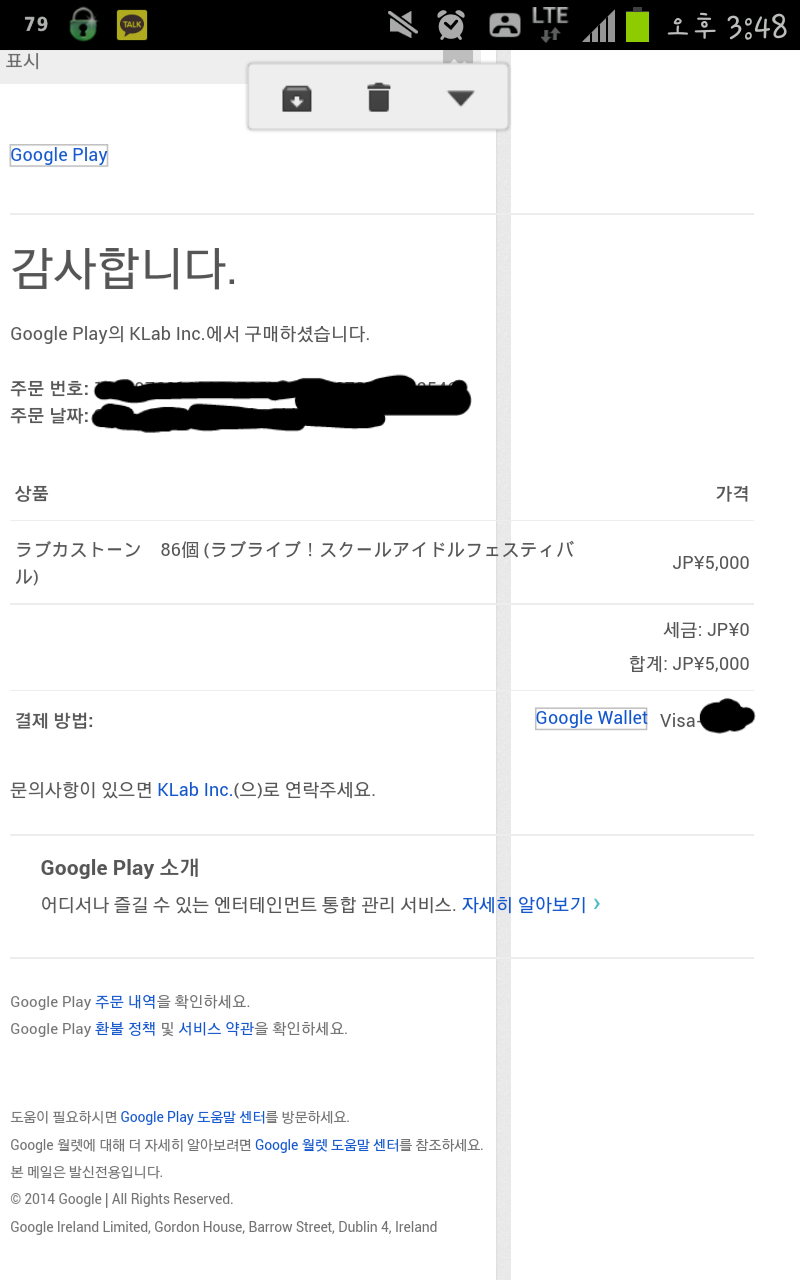Open the 주문 내역 link

[x=125, y=1002]
